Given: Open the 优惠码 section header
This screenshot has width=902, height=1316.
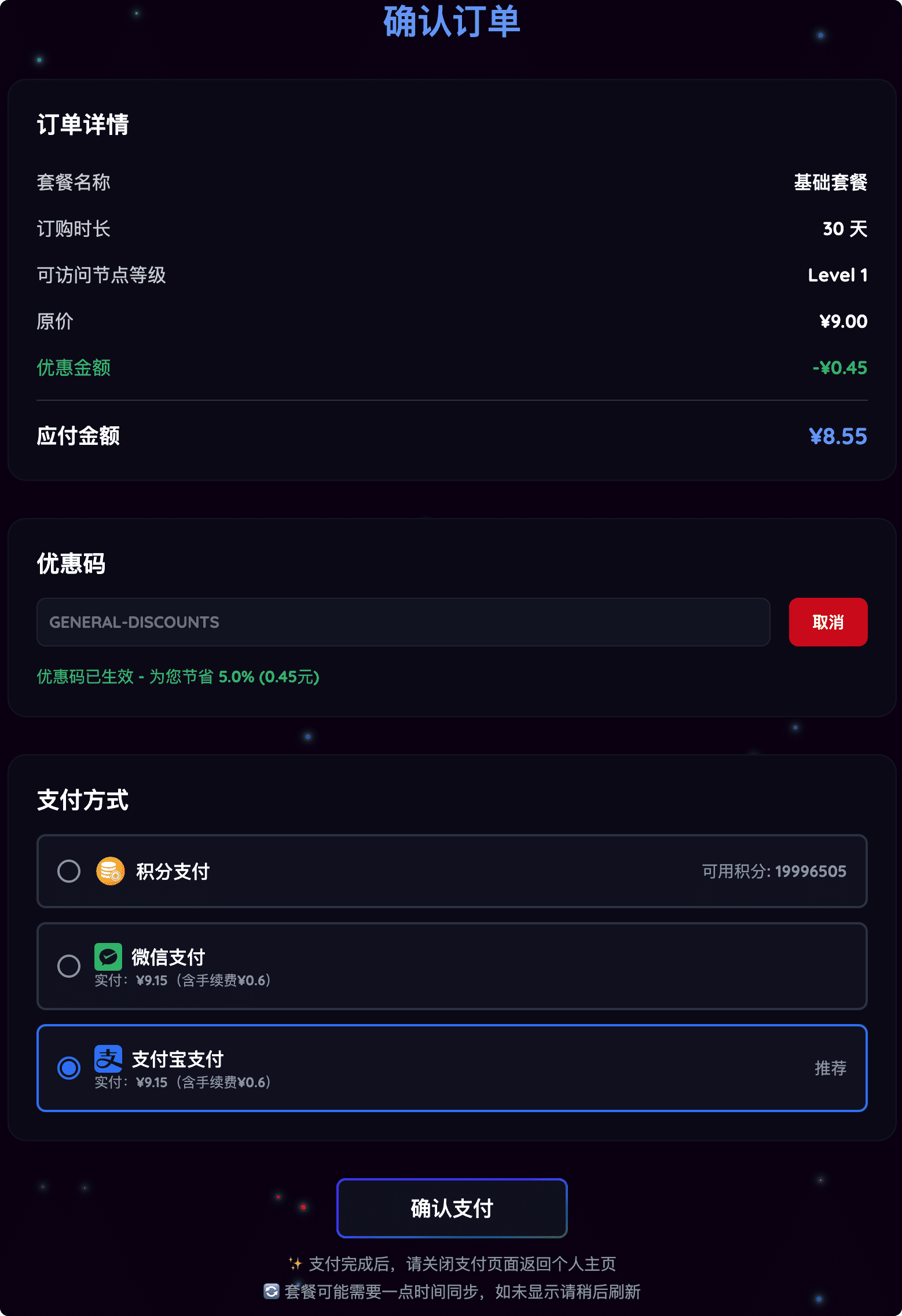Looking at the screenshot, I should (x=70, y=562).
